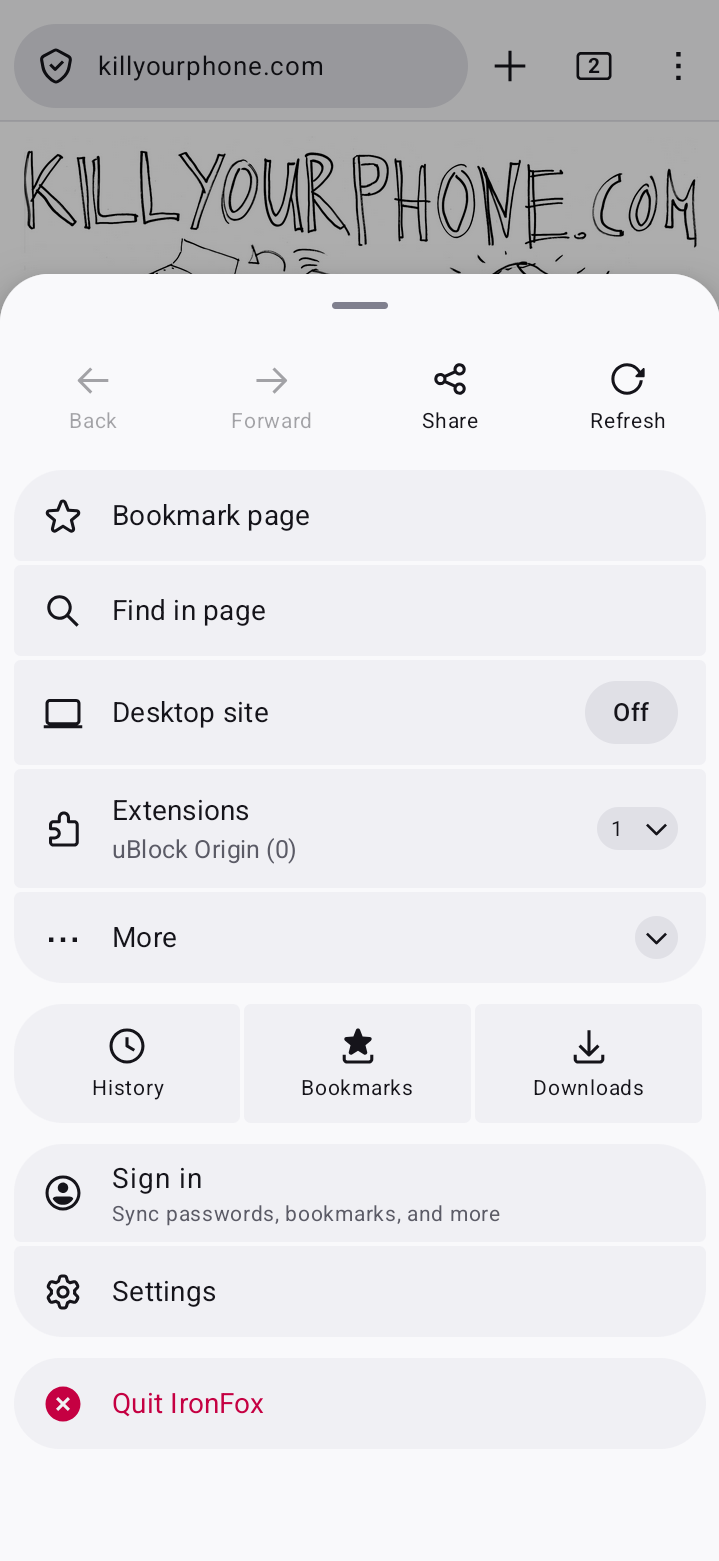Open a new tab with plus icon
The height and width of the screenshot is (1561, 719).
pyautogui.click(x=510, y=67)
